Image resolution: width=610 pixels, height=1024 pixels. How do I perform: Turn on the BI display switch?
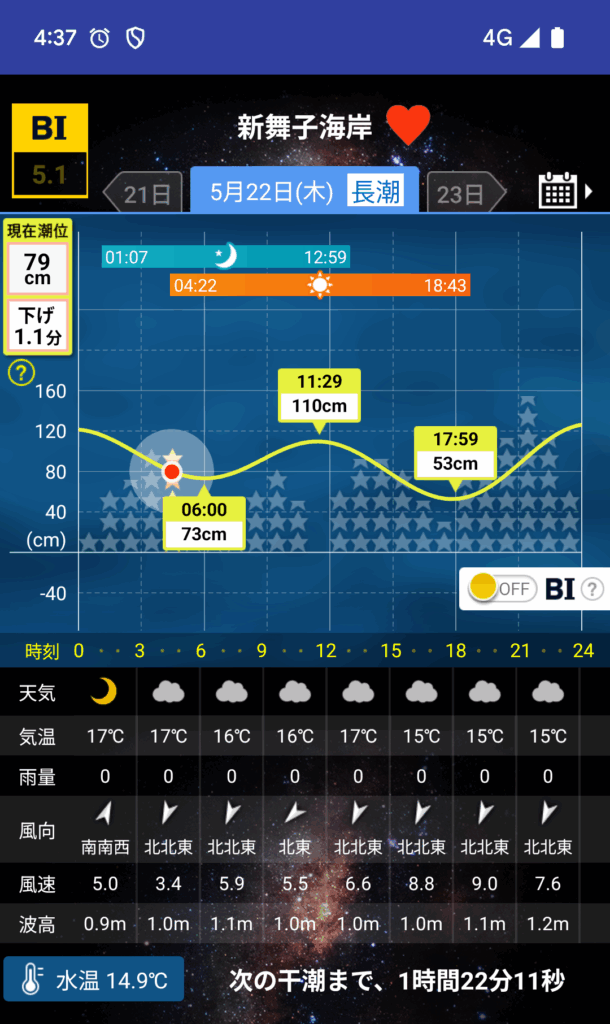[500, 588]
